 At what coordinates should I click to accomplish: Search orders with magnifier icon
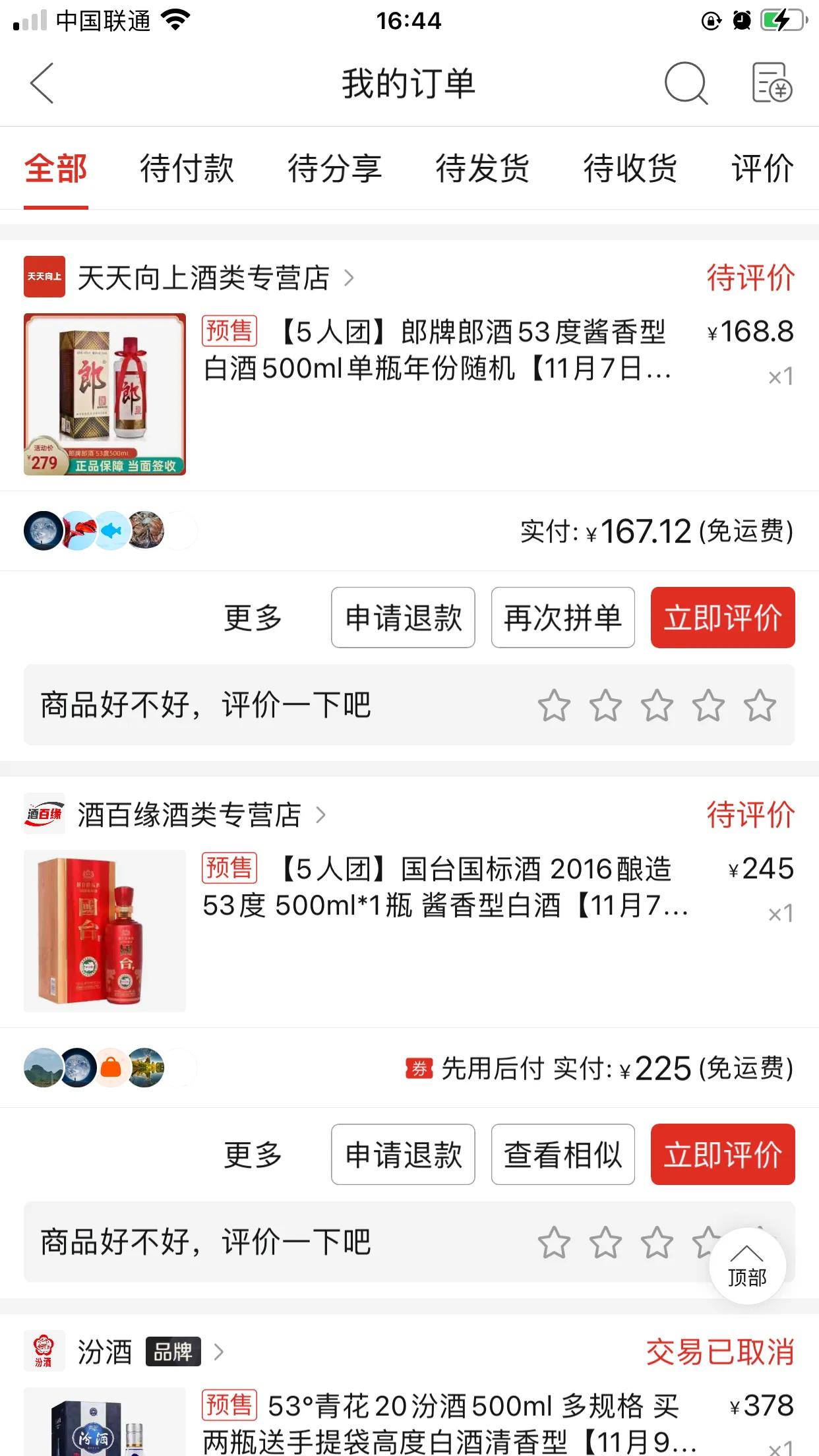click(686, 83)
